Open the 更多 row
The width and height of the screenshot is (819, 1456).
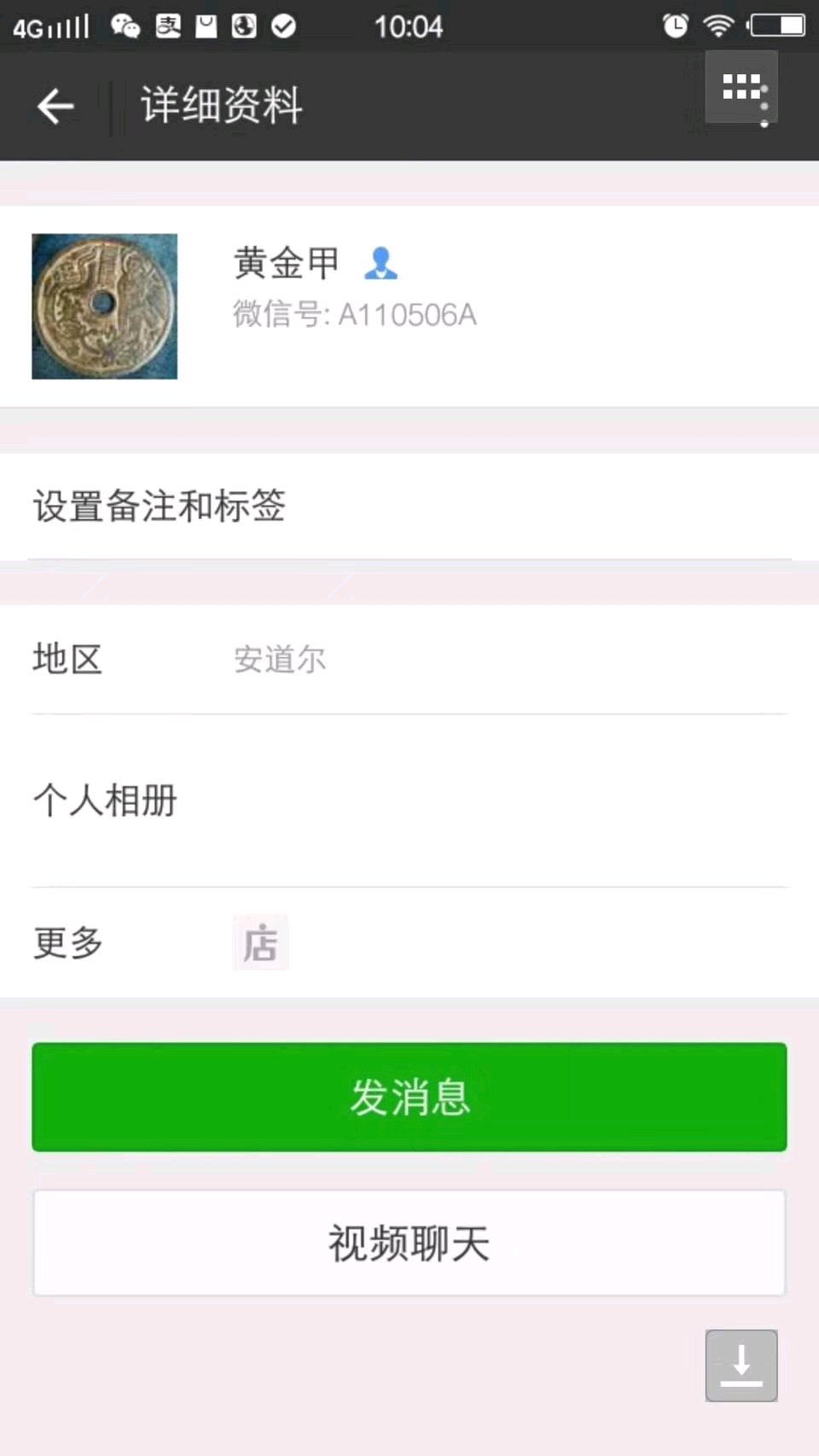[x=409, y=943]
